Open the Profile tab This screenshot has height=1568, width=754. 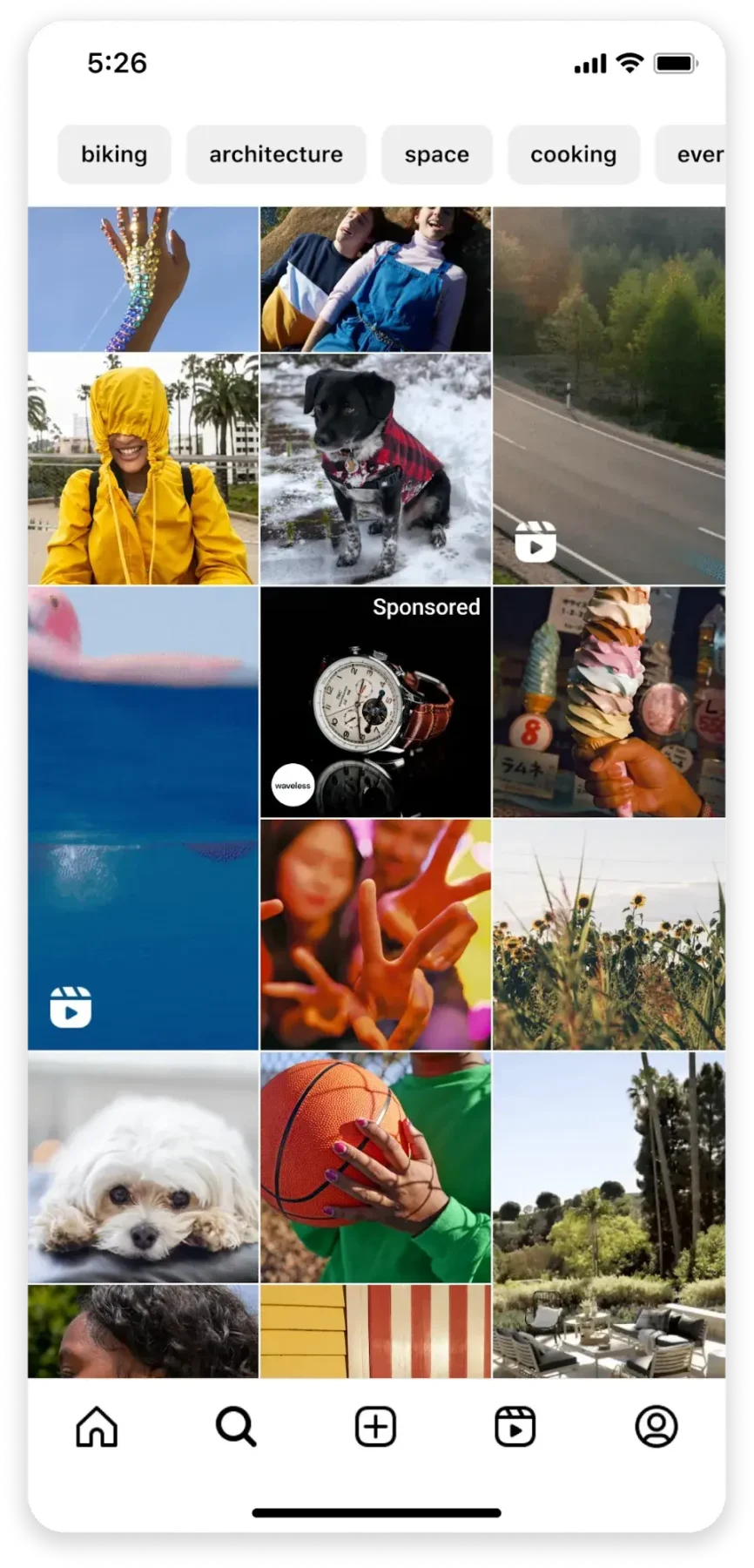pos(656,1427)
